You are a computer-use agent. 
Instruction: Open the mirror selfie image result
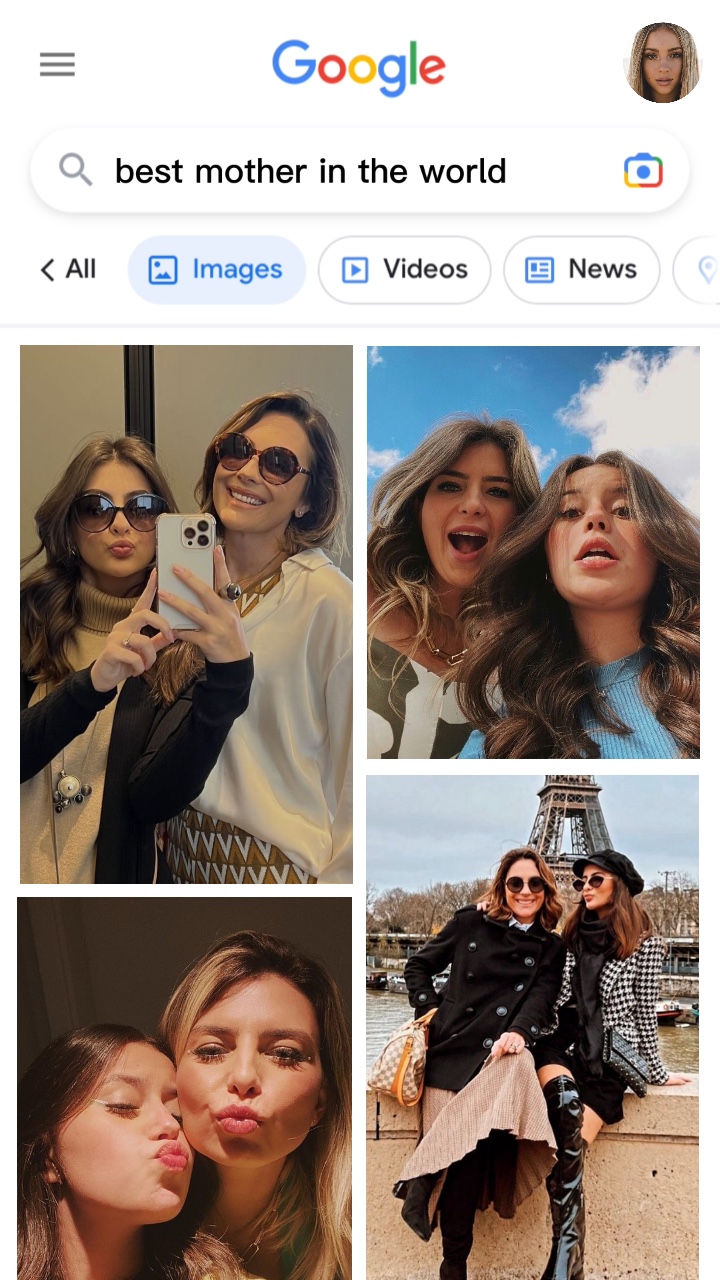click(x=186, y=613)
